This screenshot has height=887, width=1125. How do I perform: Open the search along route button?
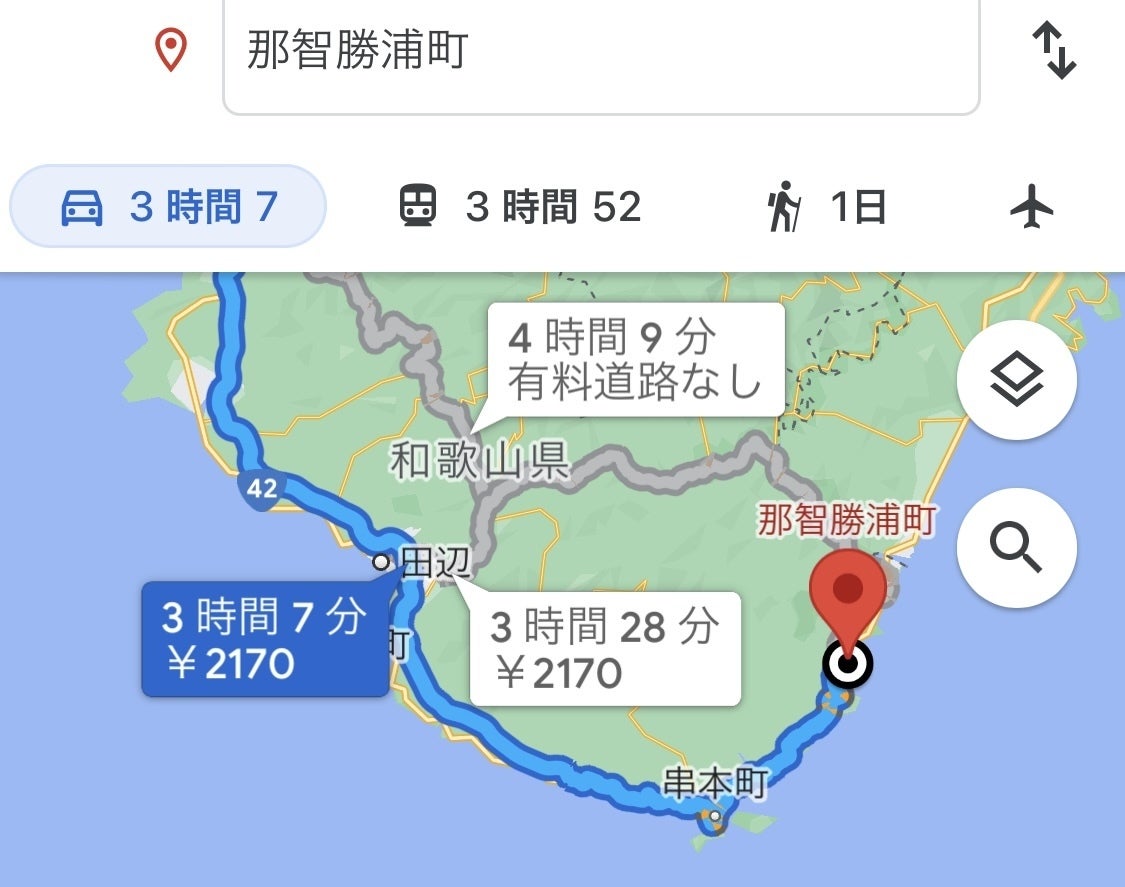(x=1016, y=547)
